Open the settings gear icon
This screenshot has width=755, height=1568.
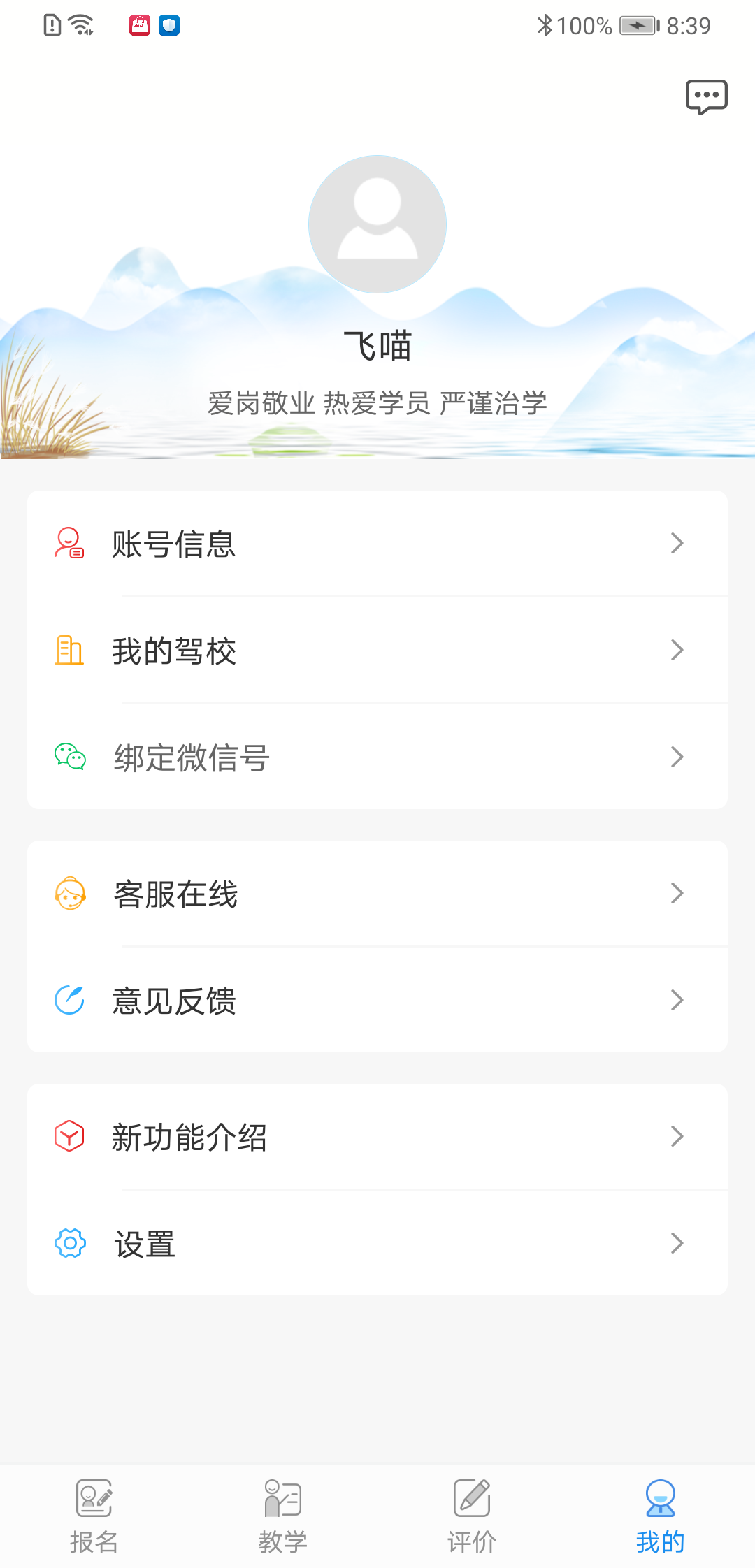coord(69,1242)
